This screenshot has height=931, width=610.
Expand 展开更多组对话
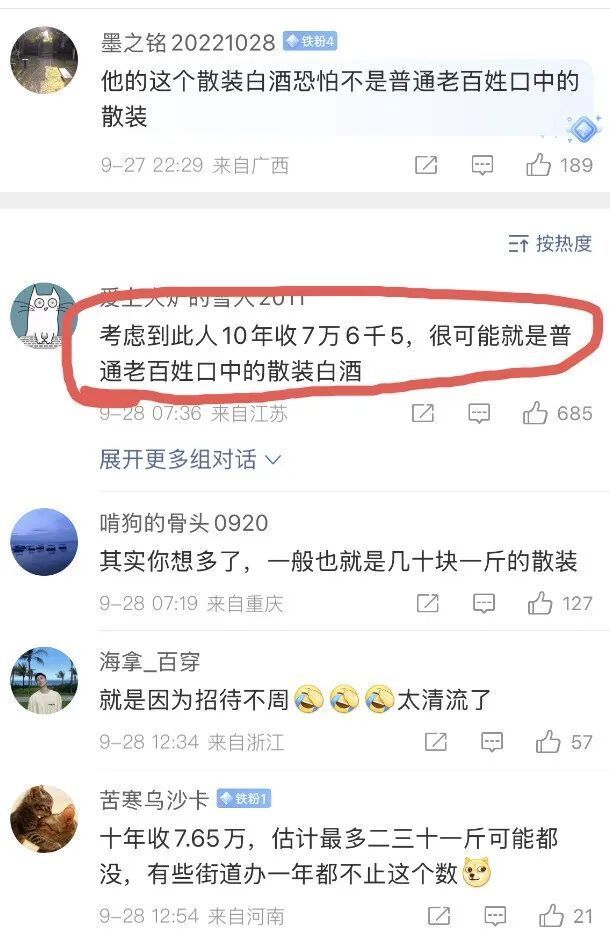(190, 460)
